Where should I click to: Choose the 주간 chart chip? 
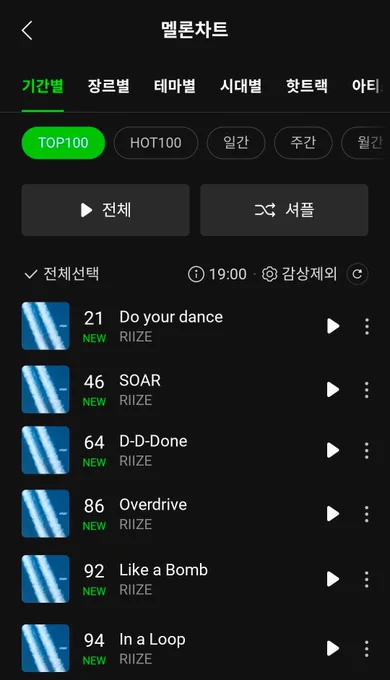[303, 143]
